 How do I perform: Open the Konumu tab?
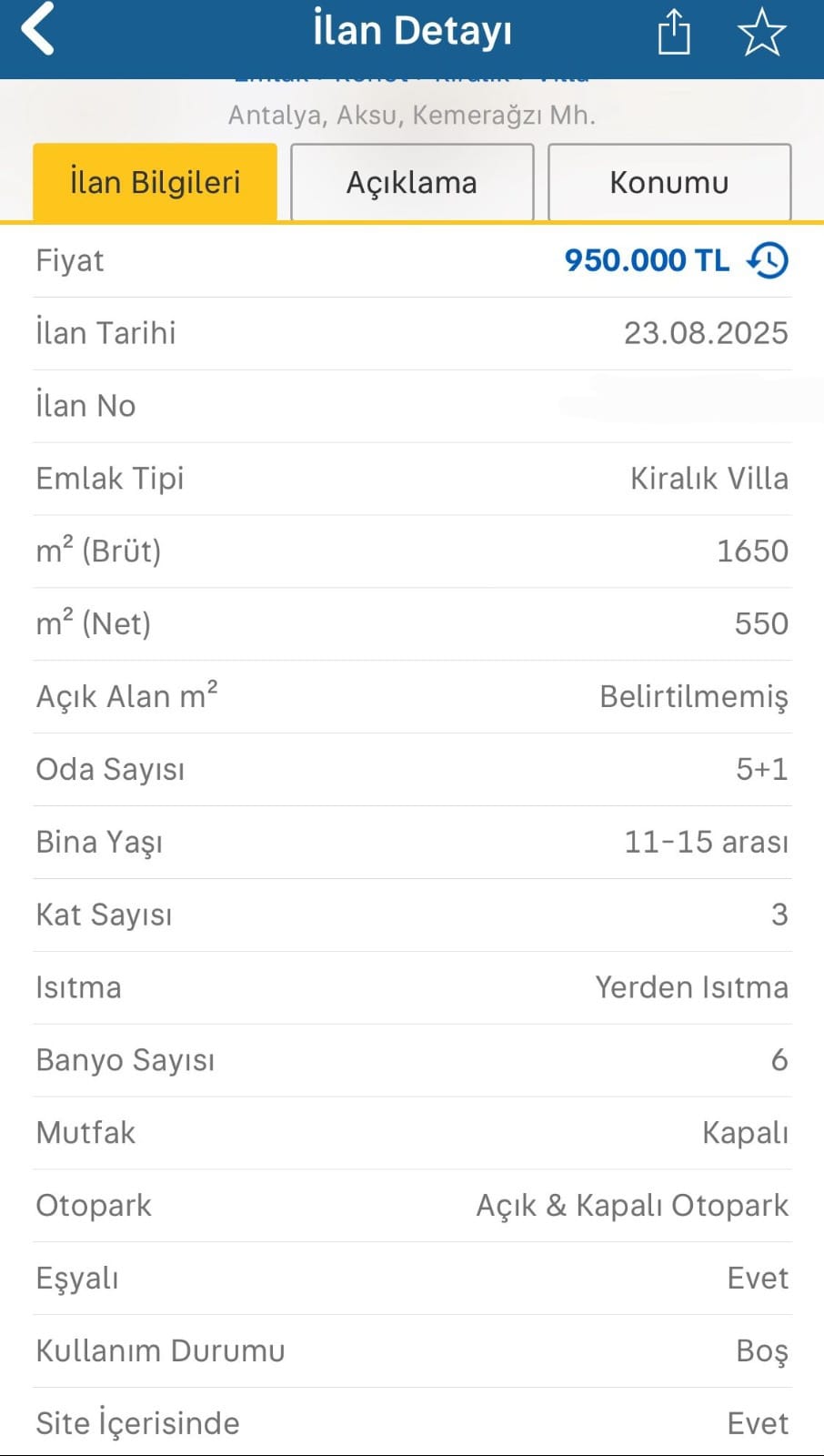[669, 182]
